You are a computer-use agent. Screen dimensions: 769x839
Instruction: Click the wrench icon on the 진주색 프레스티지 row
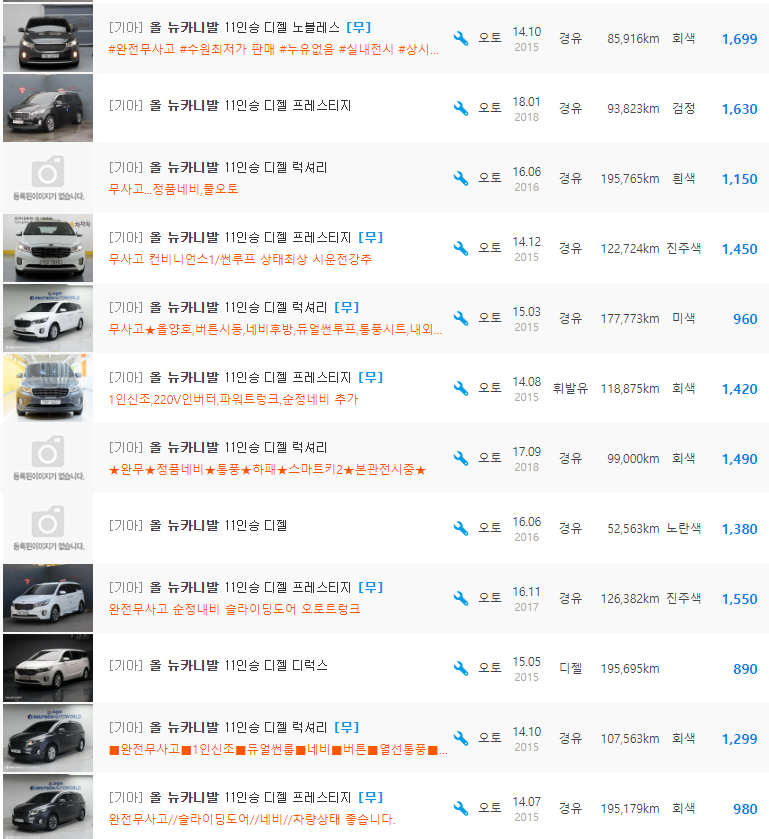tap(460, 248)
